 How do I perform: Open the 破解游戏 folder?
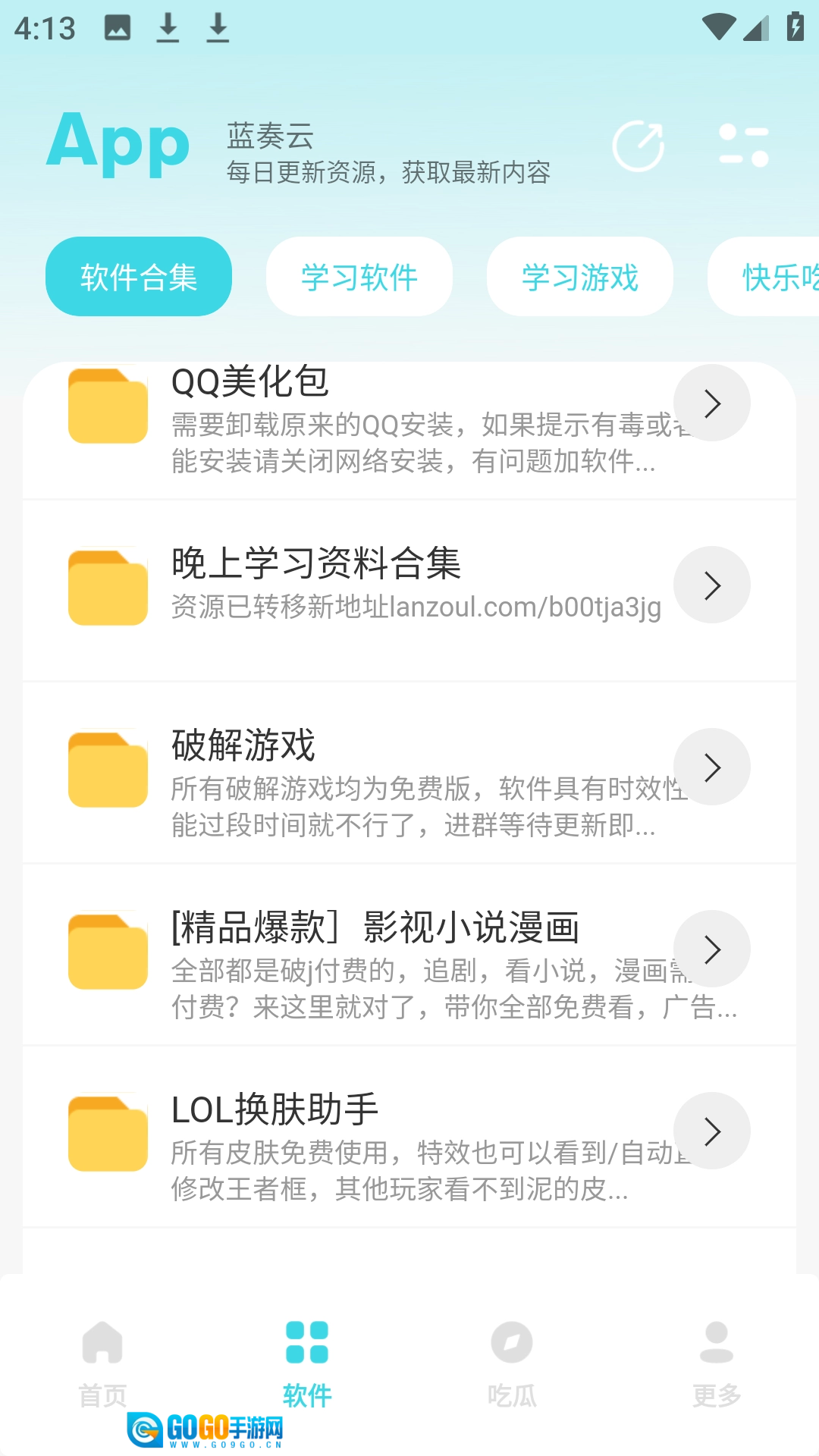pos(379,773)
